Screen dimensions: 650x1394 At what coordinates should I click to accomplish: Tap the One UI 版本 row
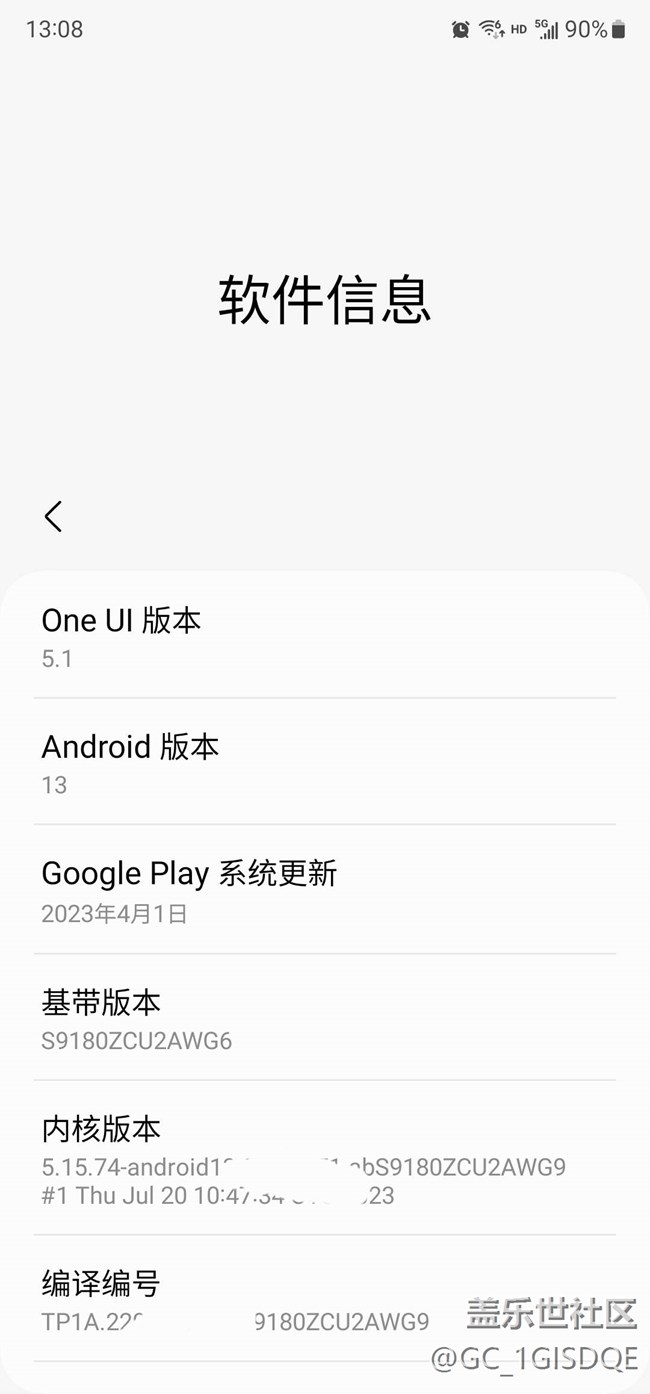point(325,635)
